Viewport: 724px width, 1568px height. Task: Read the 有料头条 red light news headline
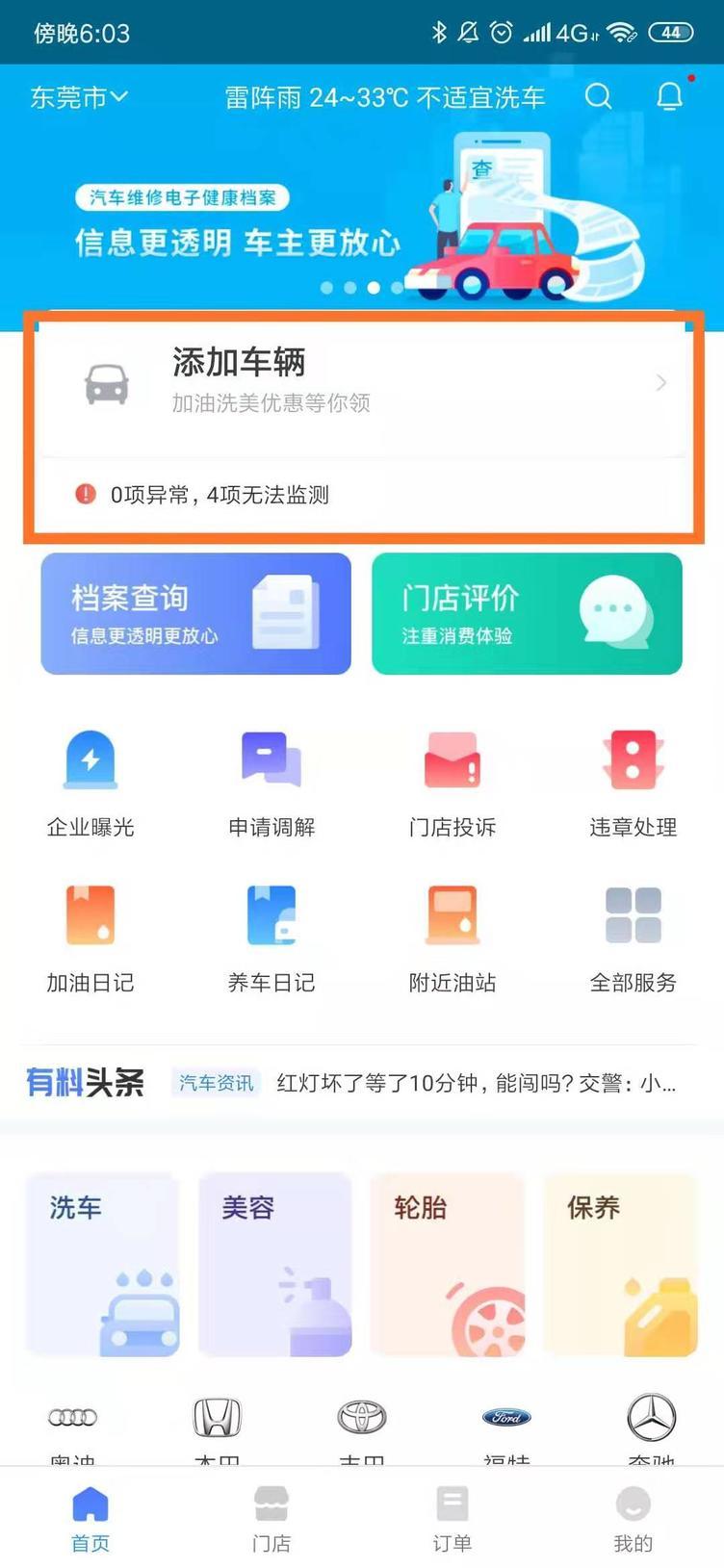[x=477, y=1083]
